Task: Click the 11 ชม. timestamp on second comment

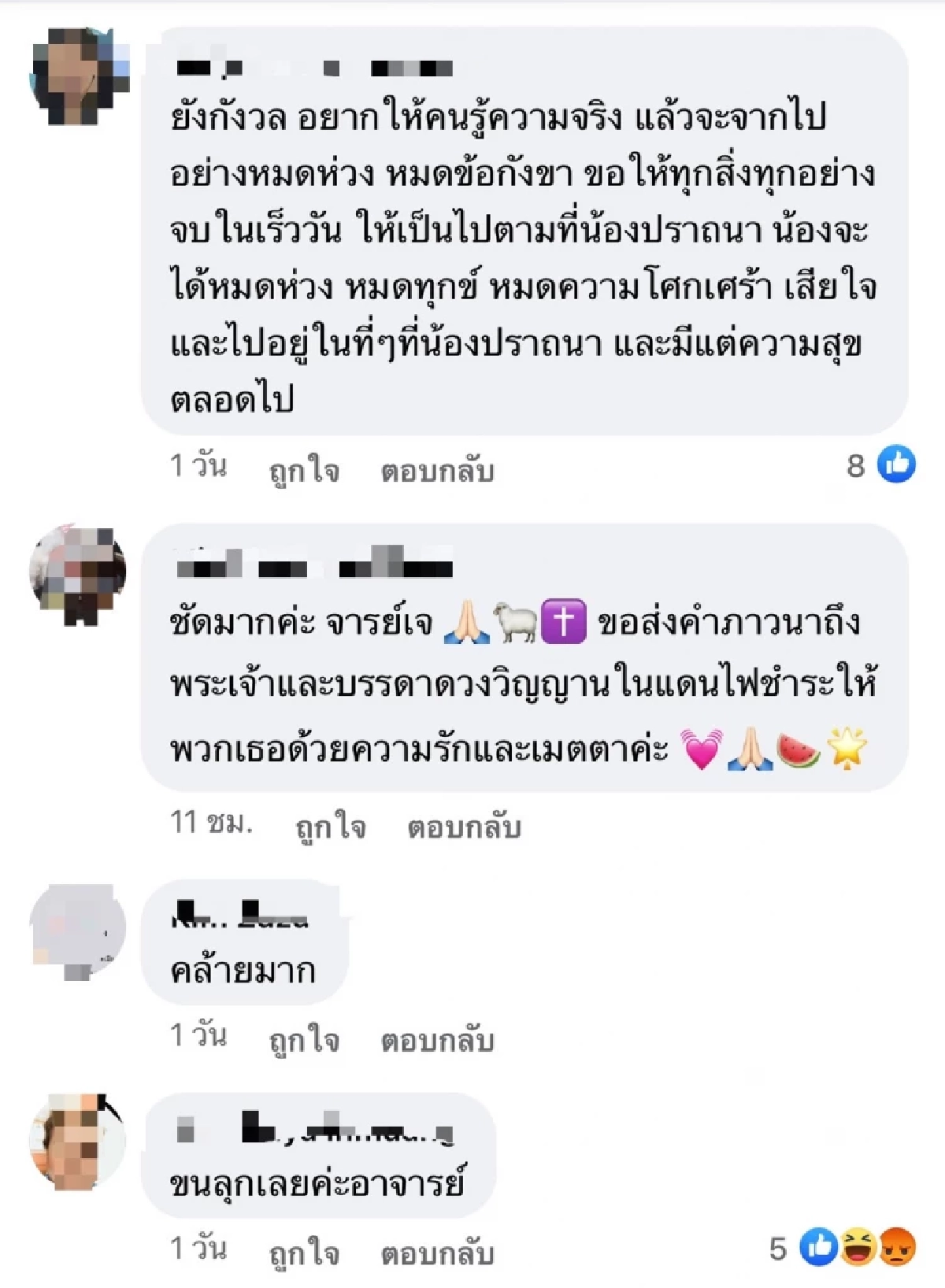Action: [212, 824]
